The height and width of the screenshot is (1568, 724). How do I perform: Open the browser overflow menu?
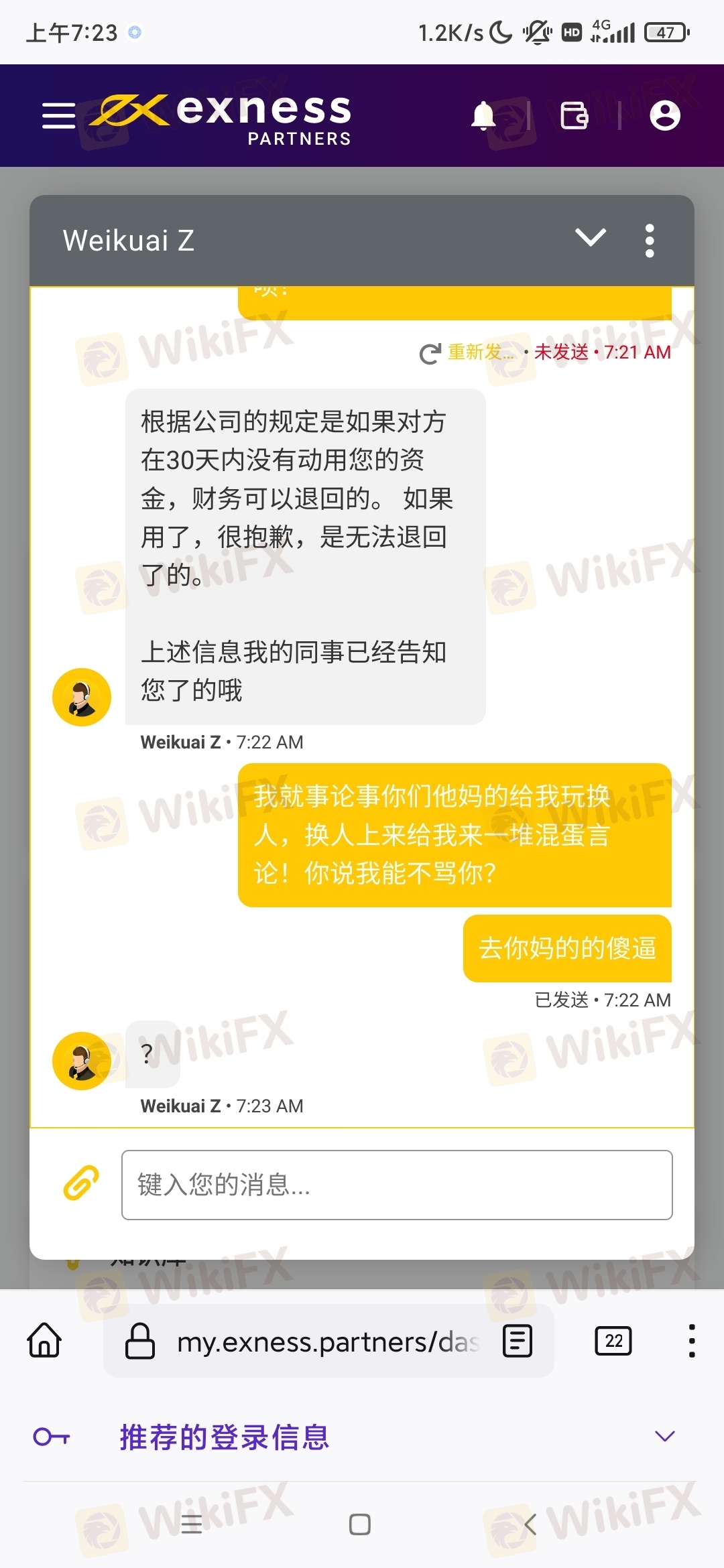[691, 1341]
